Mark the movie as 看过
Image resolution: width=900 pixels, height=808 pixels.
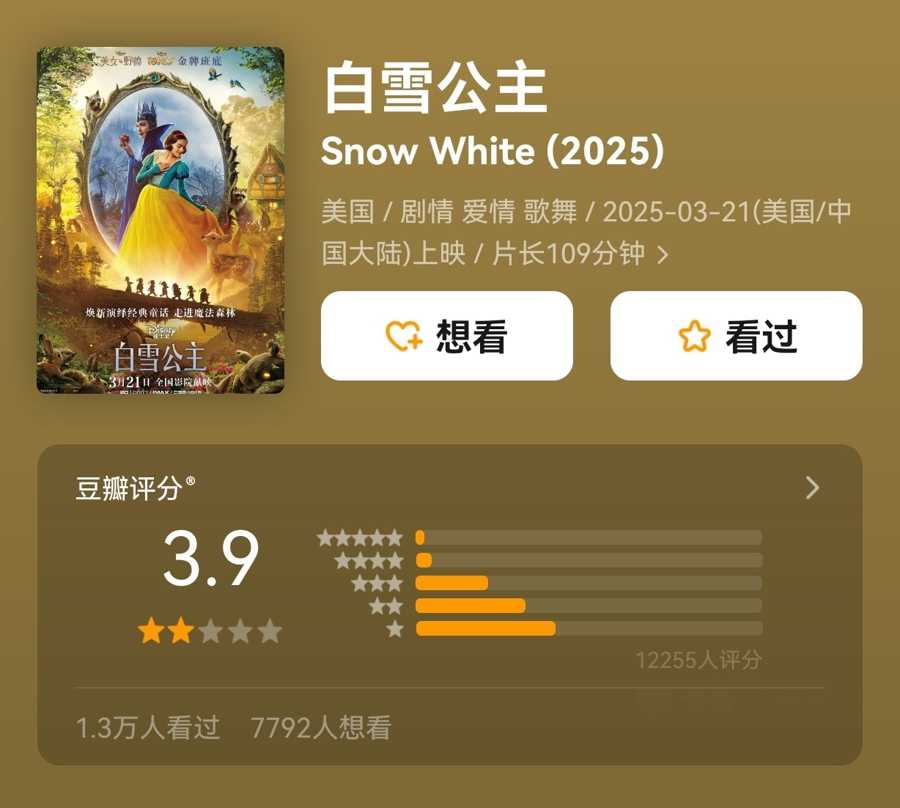(736, 337)
